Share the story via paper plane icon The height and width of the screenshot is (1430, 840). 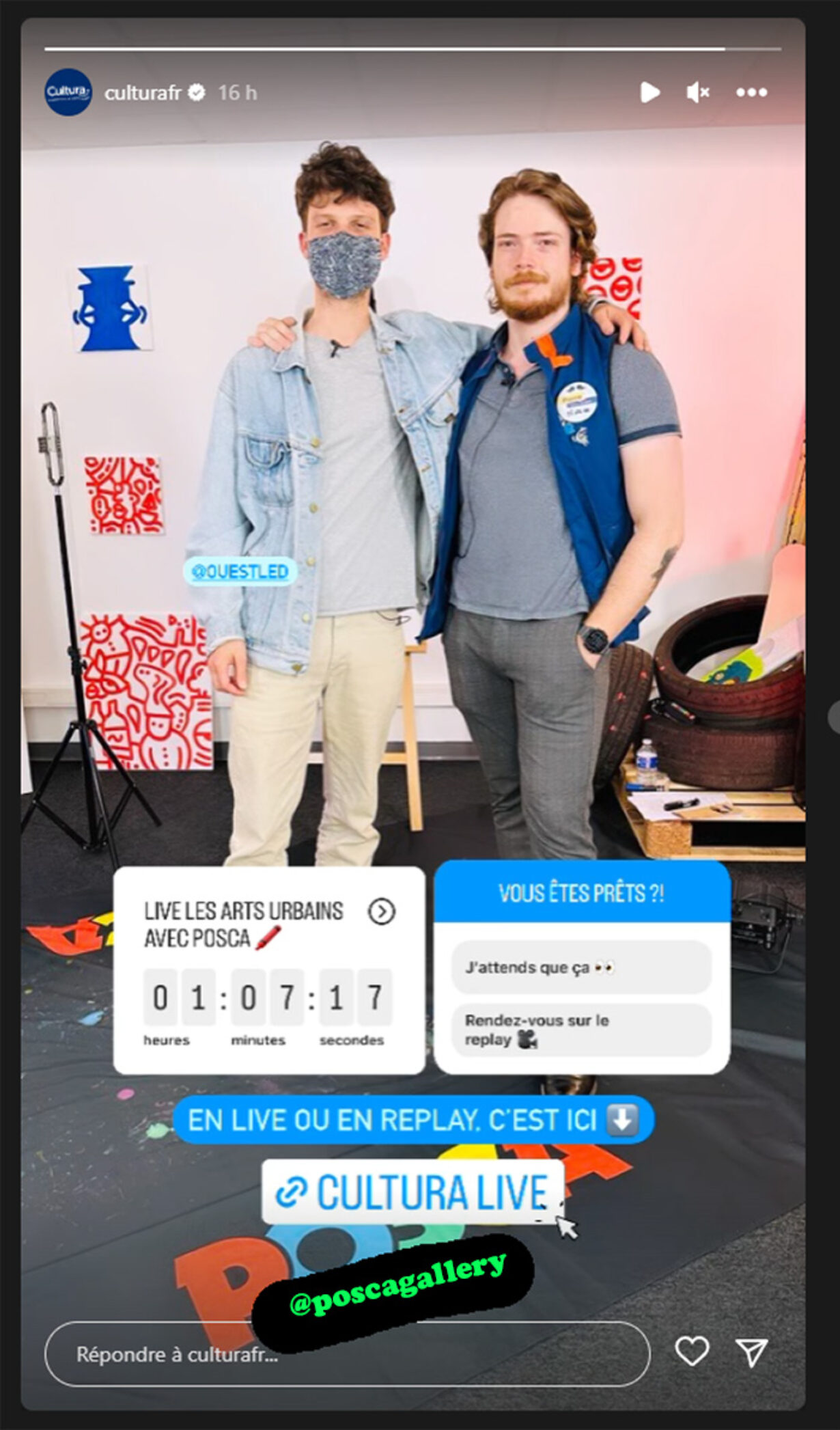click(x=751, y=1352)
